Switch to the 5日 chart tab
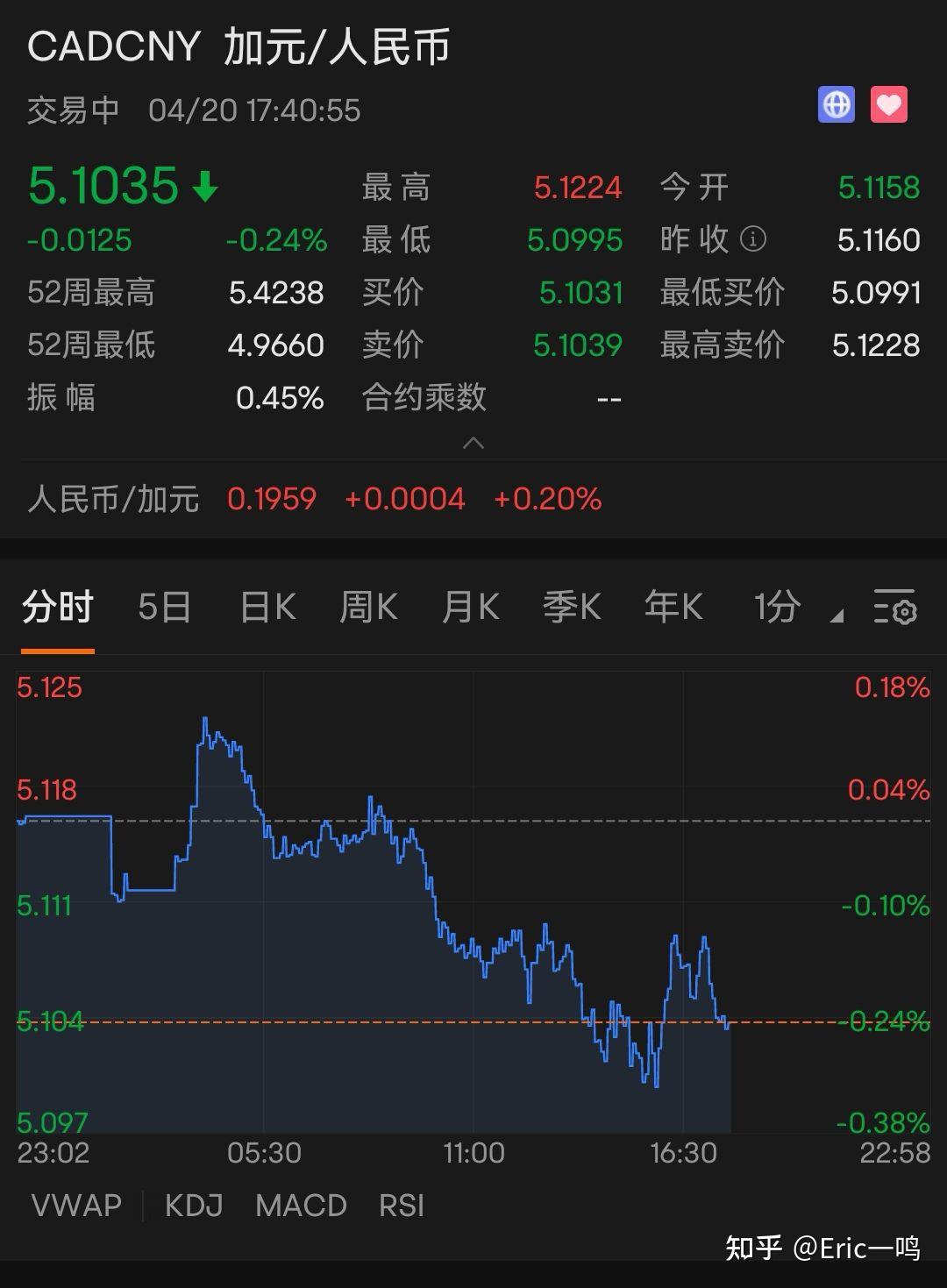 pos(165,607)
